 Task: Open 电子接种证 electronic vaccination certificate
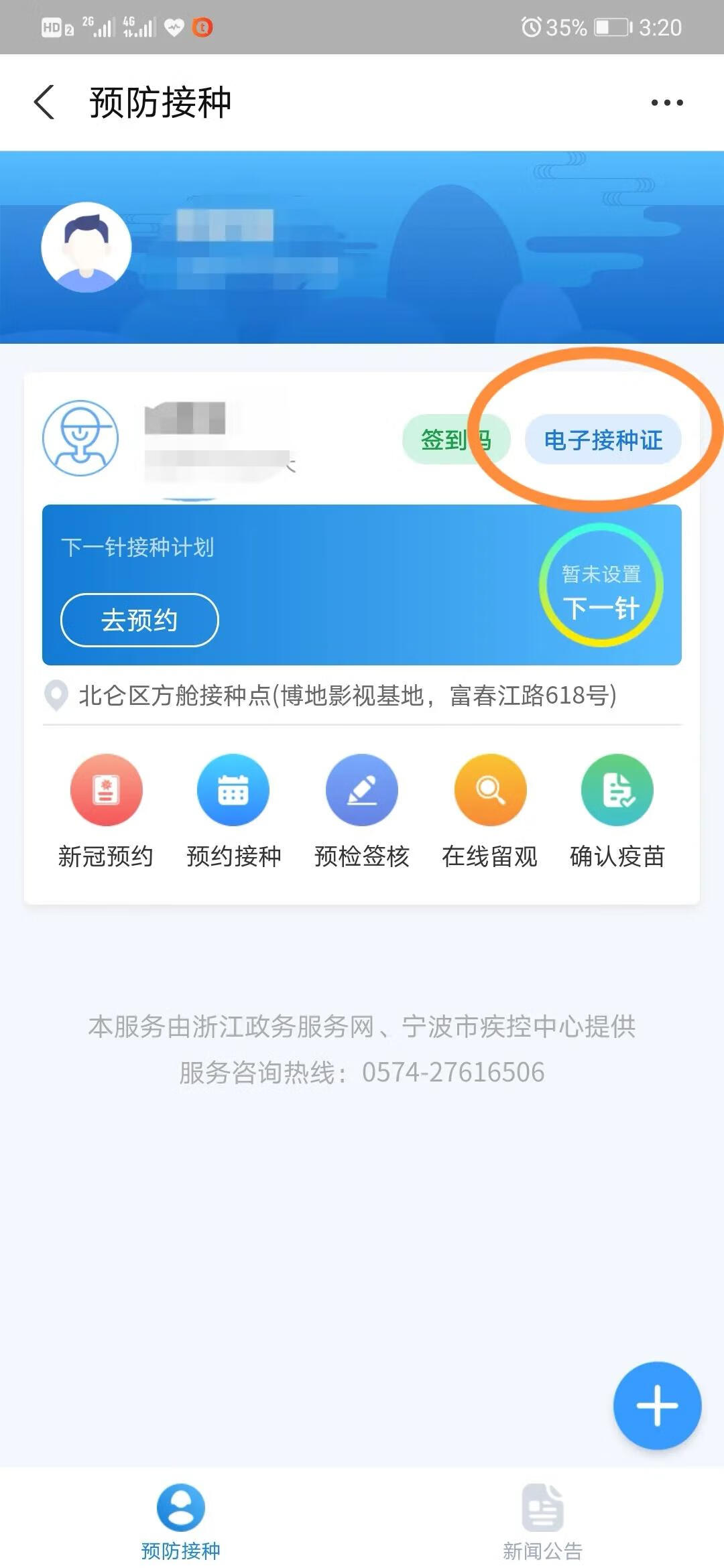point(603,440)
